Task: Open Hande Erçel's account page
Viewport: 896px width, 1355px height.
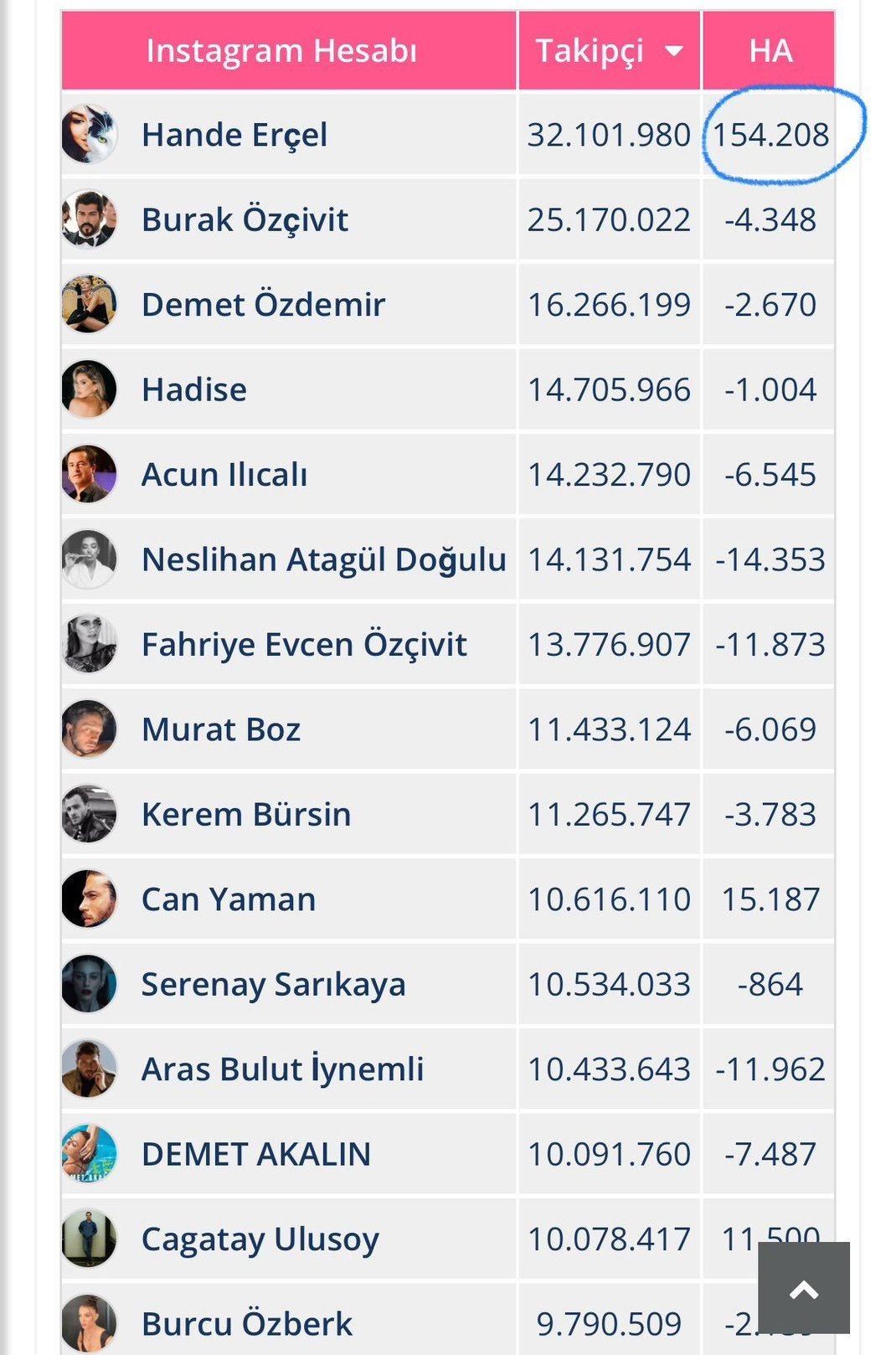Action: [x=234, y=135]
